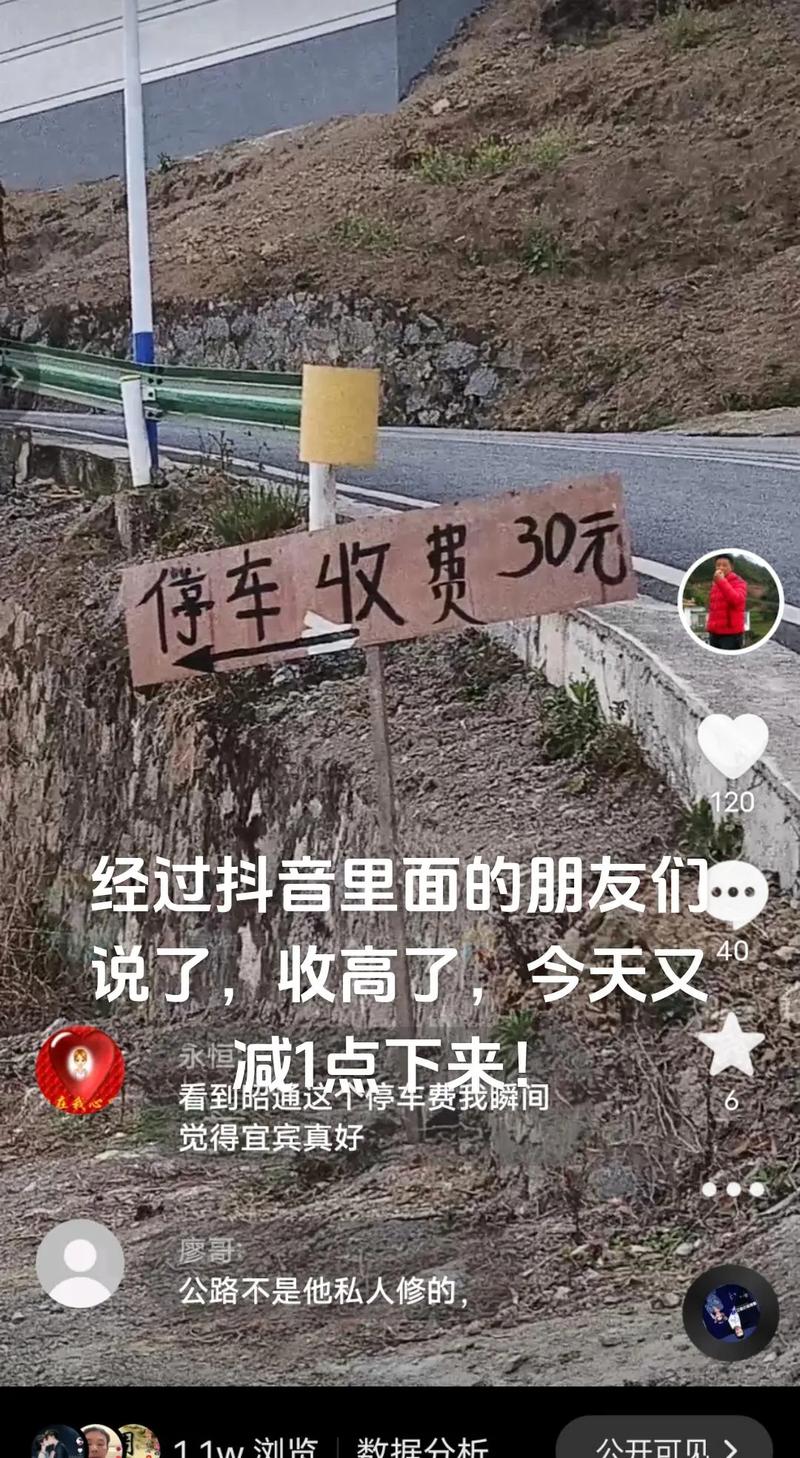Open the three-dot more options menu
The height and width of the screenshot is (1458, 800).
click(733, 1189)
